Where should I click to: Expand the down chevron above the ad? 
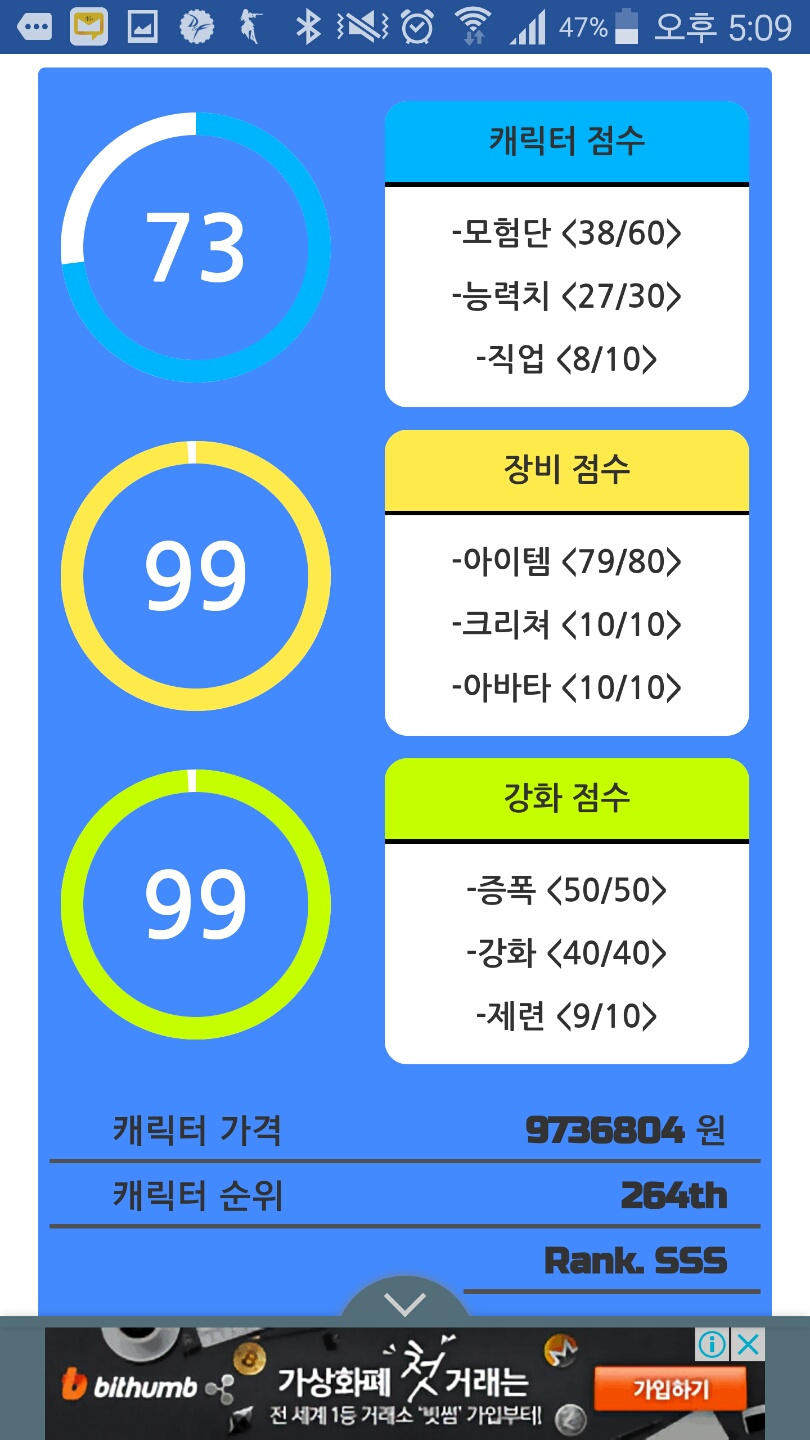[x=405, y=1304]
